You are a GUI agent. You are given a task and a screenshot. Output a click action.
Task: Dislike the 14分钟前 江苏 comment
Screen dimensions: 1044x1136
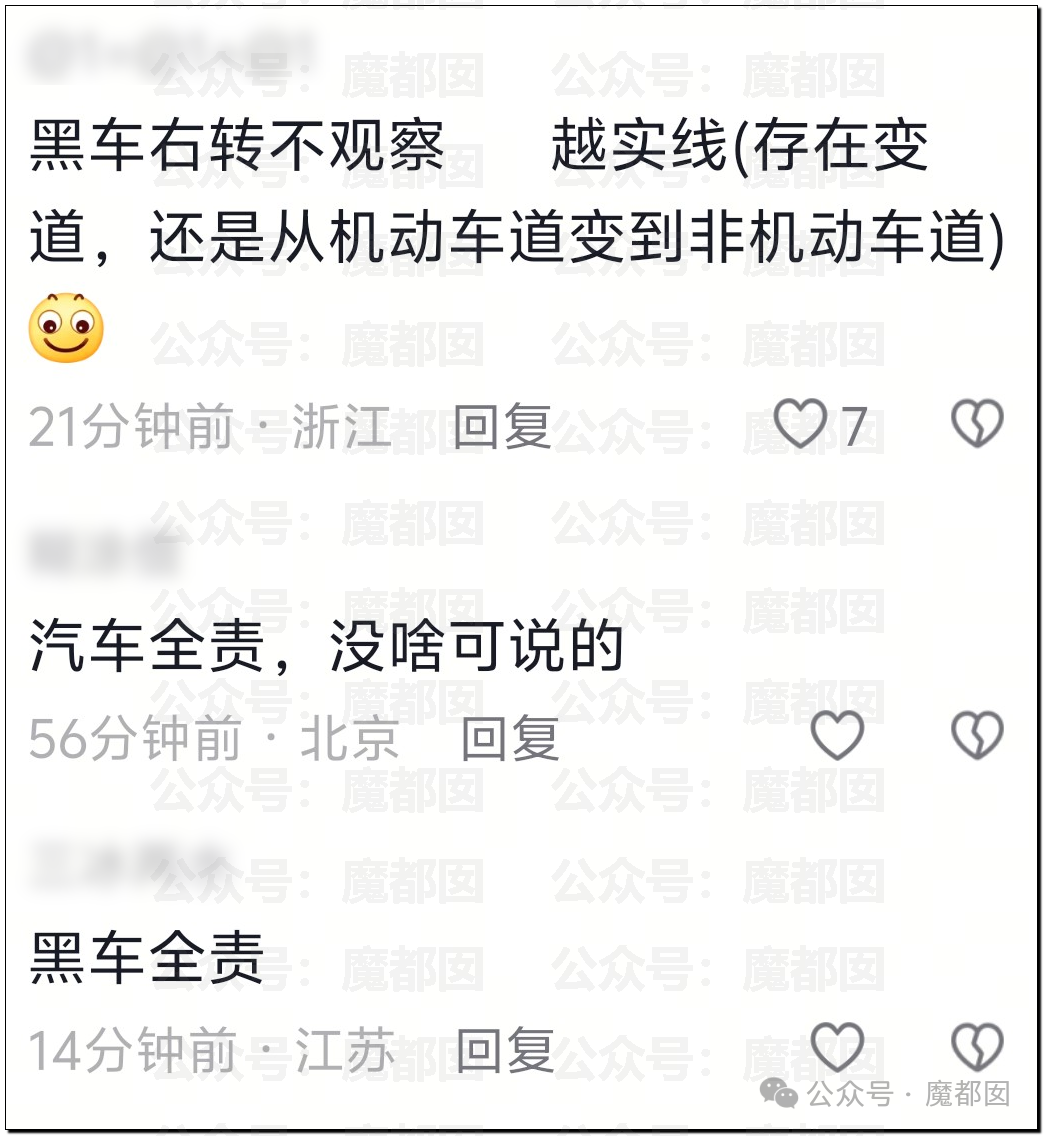click(x=976, y=1049)
